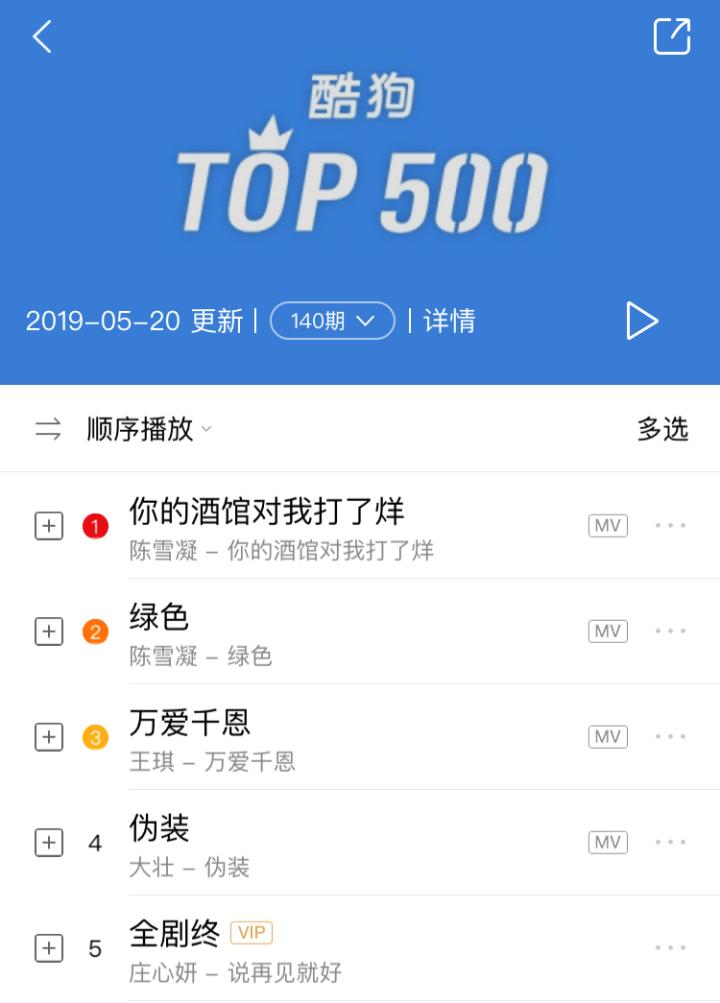Image resolution: width=720 pixels, height=1003 pixels.
Task: Navigate back with the back arrow
Action: click(42, 37)
